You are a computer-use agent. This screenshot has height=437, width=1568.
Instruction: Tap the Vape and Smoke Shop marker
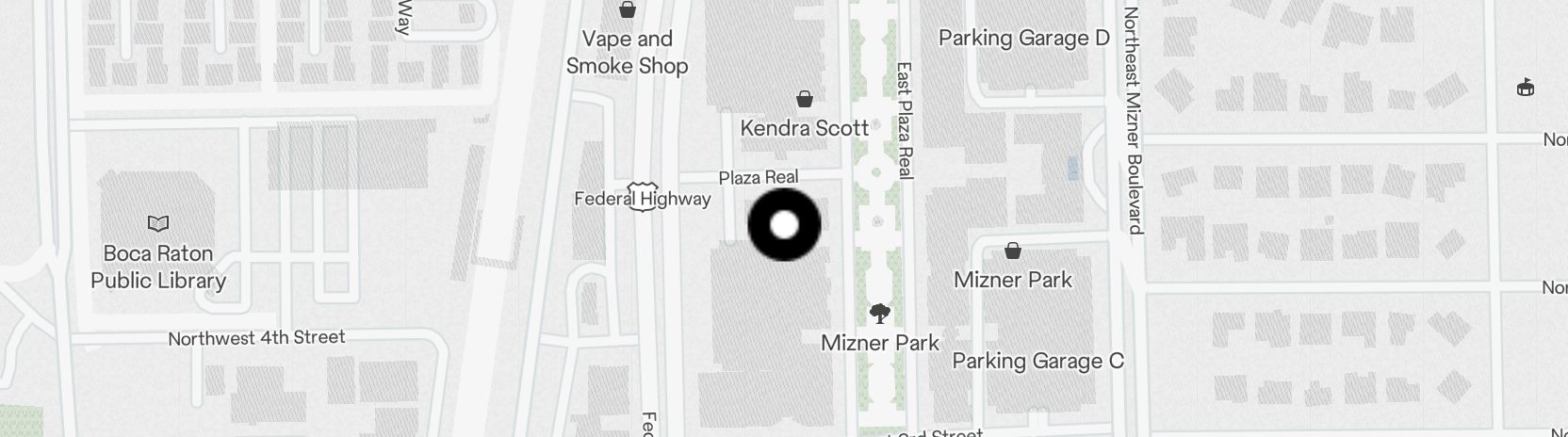627,10
